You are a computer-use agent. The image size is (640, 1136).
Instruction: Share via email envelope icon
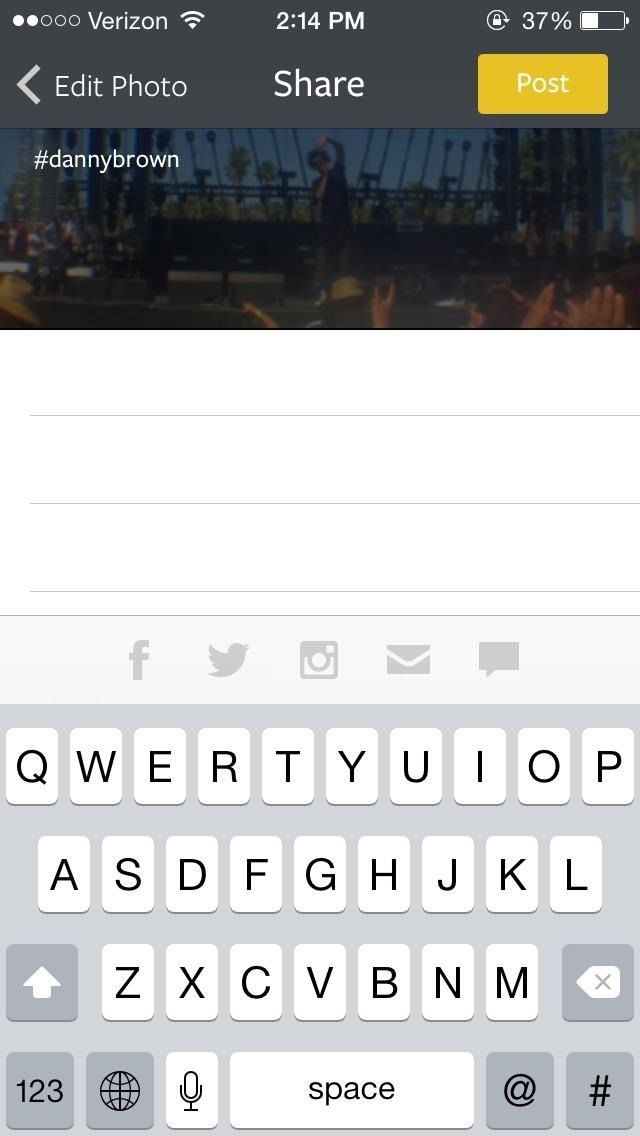click(408, 659)
